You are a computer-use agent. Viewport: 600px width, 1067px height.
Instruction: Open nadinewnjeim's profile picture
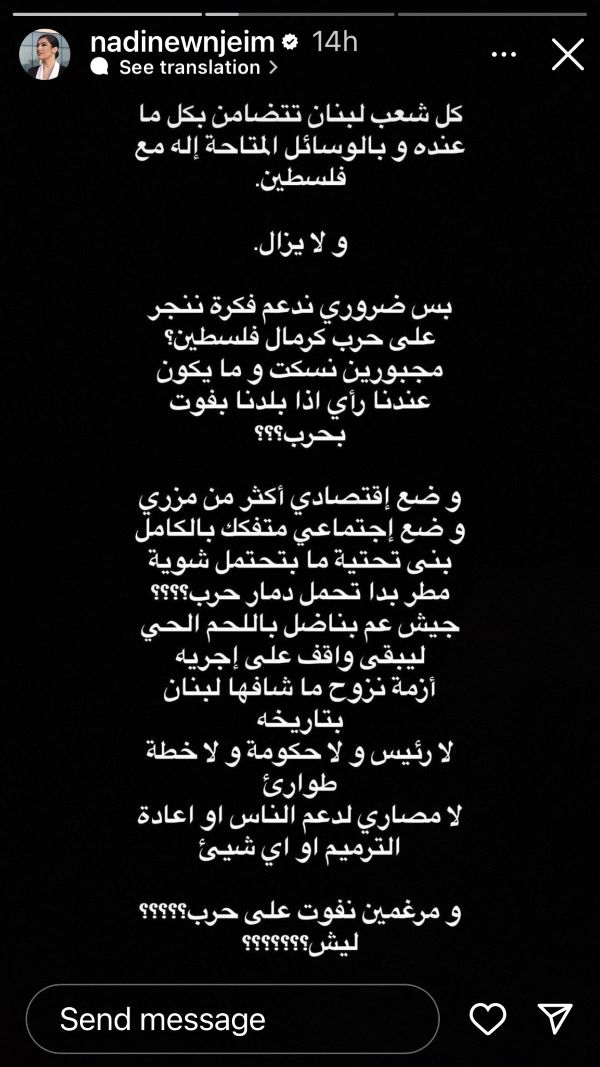[x=44, y=54]
